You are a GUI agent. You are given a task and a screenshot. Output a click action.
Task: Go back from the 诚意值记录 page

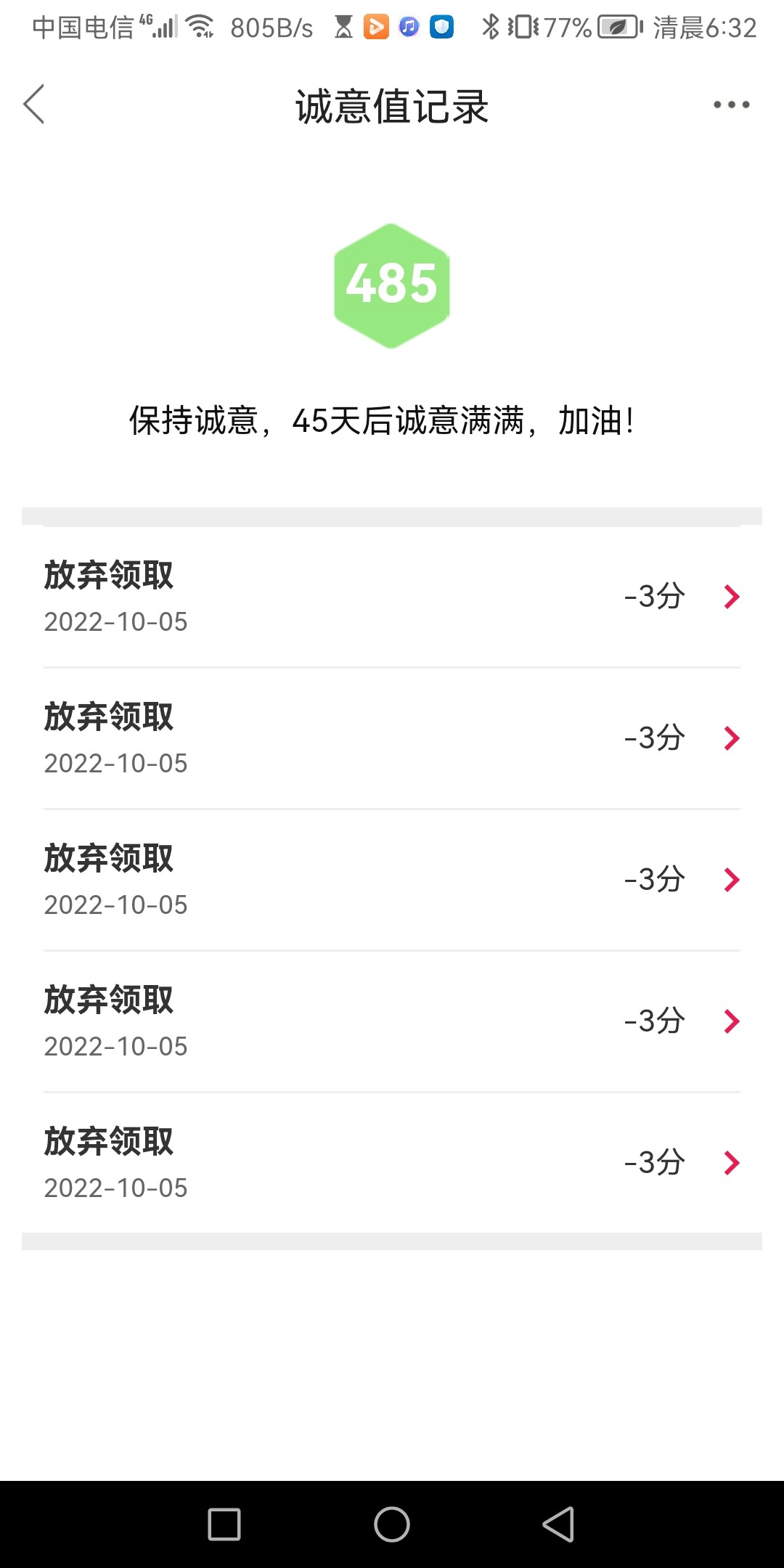(x=34, y=105)
